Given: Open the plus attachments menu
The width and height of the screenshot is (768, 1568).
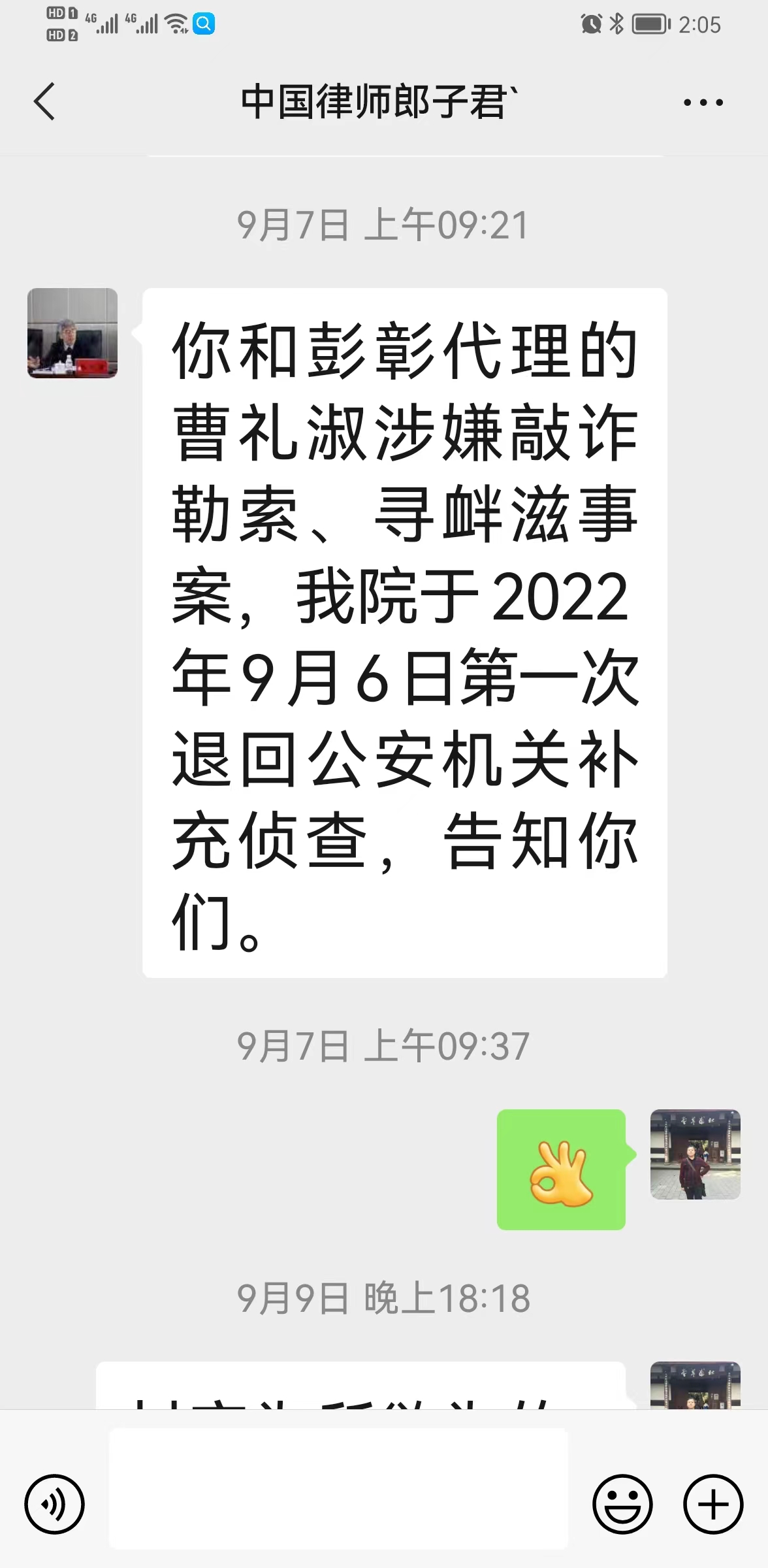Looking at the screenshot, I should coord(713,1504).
